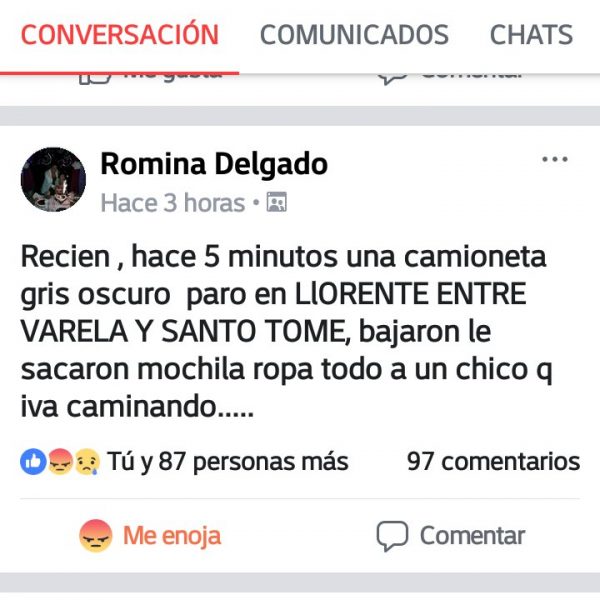Open the post options overflow menu
Image resolution: width=600 pixels, height=600 pixels.
click(554, 160)
